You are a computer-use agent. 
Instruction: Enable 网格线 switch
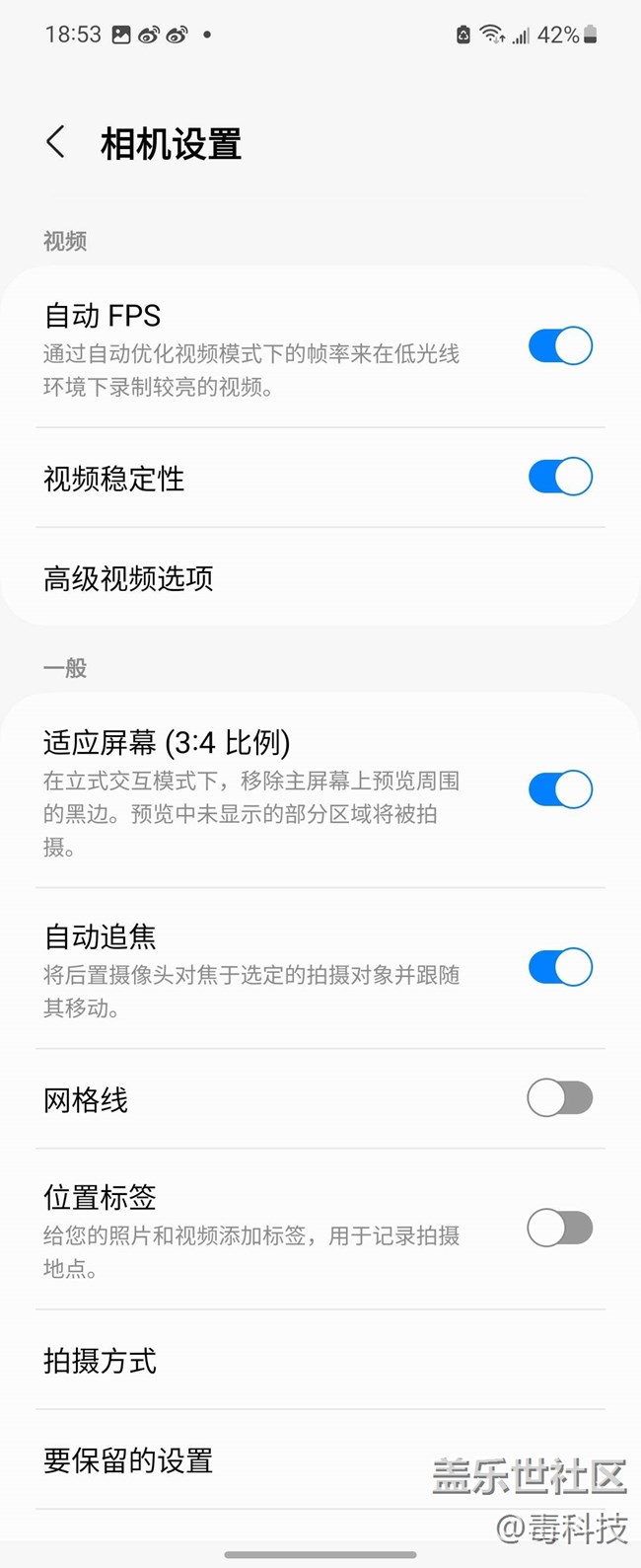(x=560, y=1098)
